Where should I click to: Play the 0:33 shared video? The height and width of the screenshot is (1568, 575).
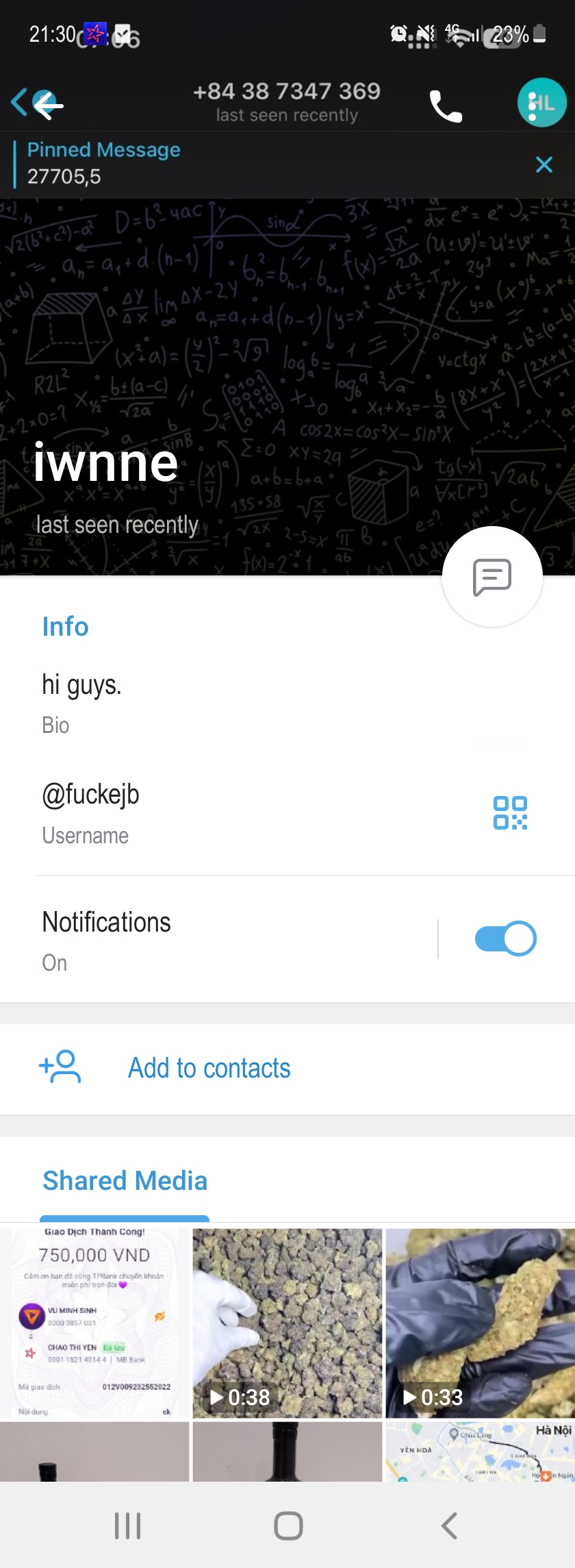481,1322
